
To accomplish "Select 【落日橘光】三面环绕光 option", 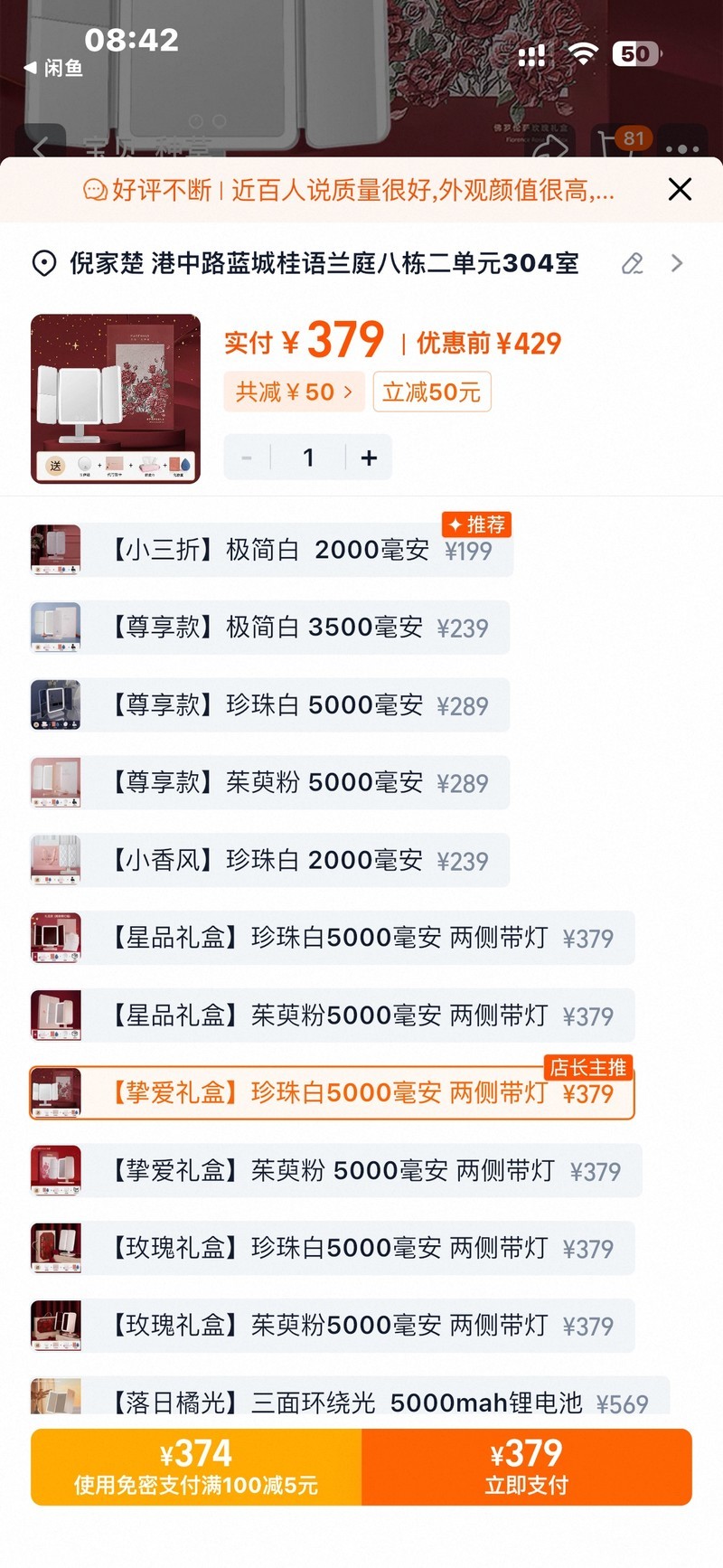I will (349, 1400).
